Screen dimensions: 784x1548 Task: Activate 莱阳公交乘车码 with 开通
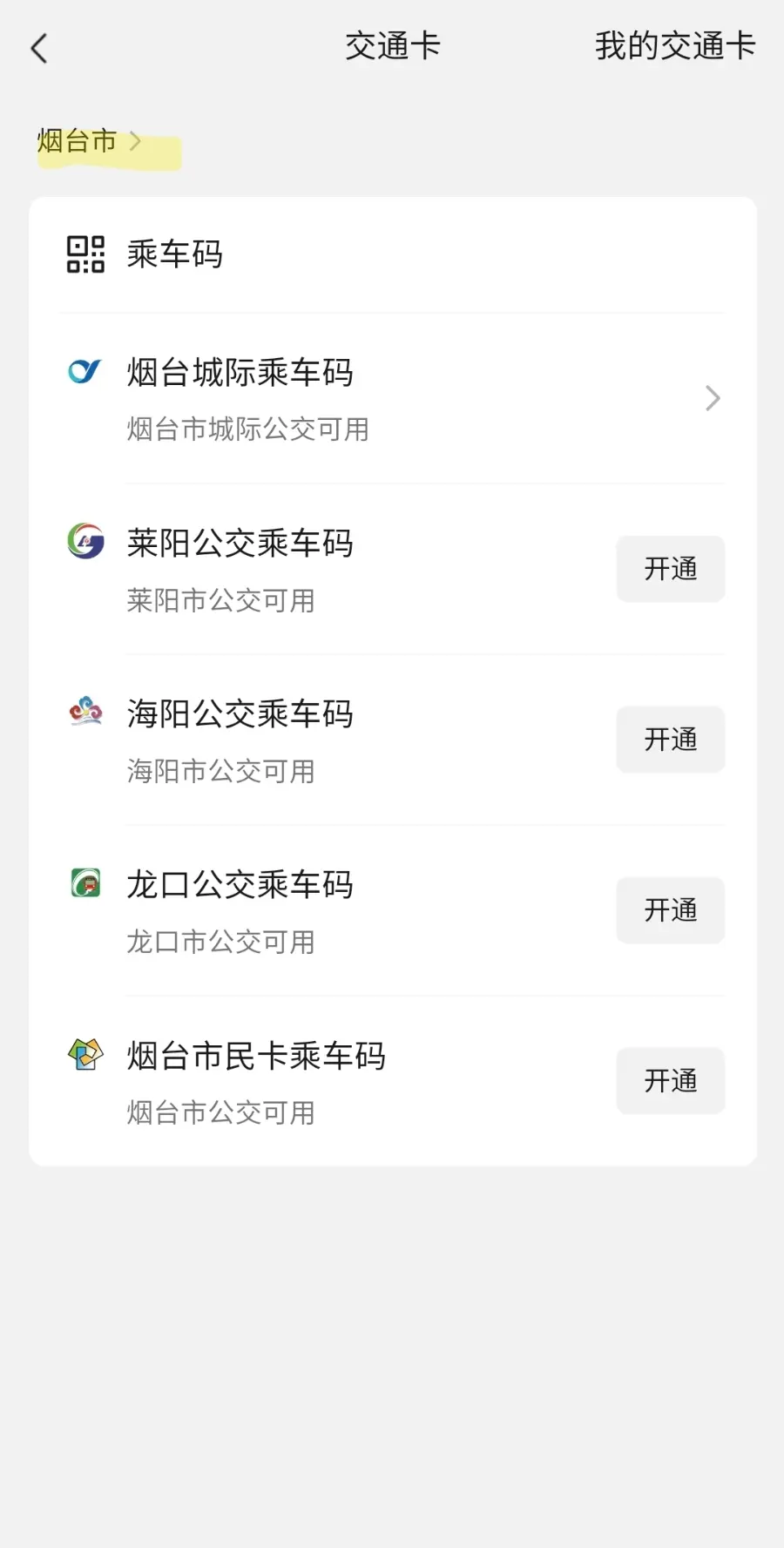[x=671, y=569]
